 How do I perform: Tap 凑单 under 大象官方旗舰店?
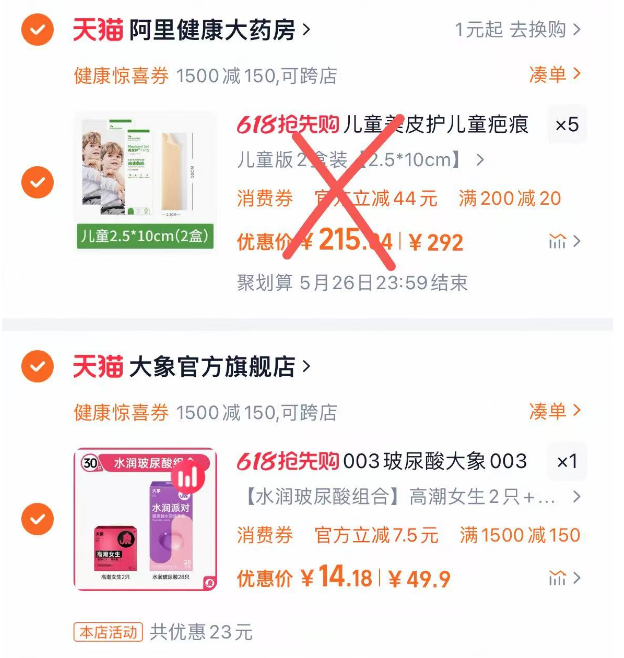click(555, 411)
